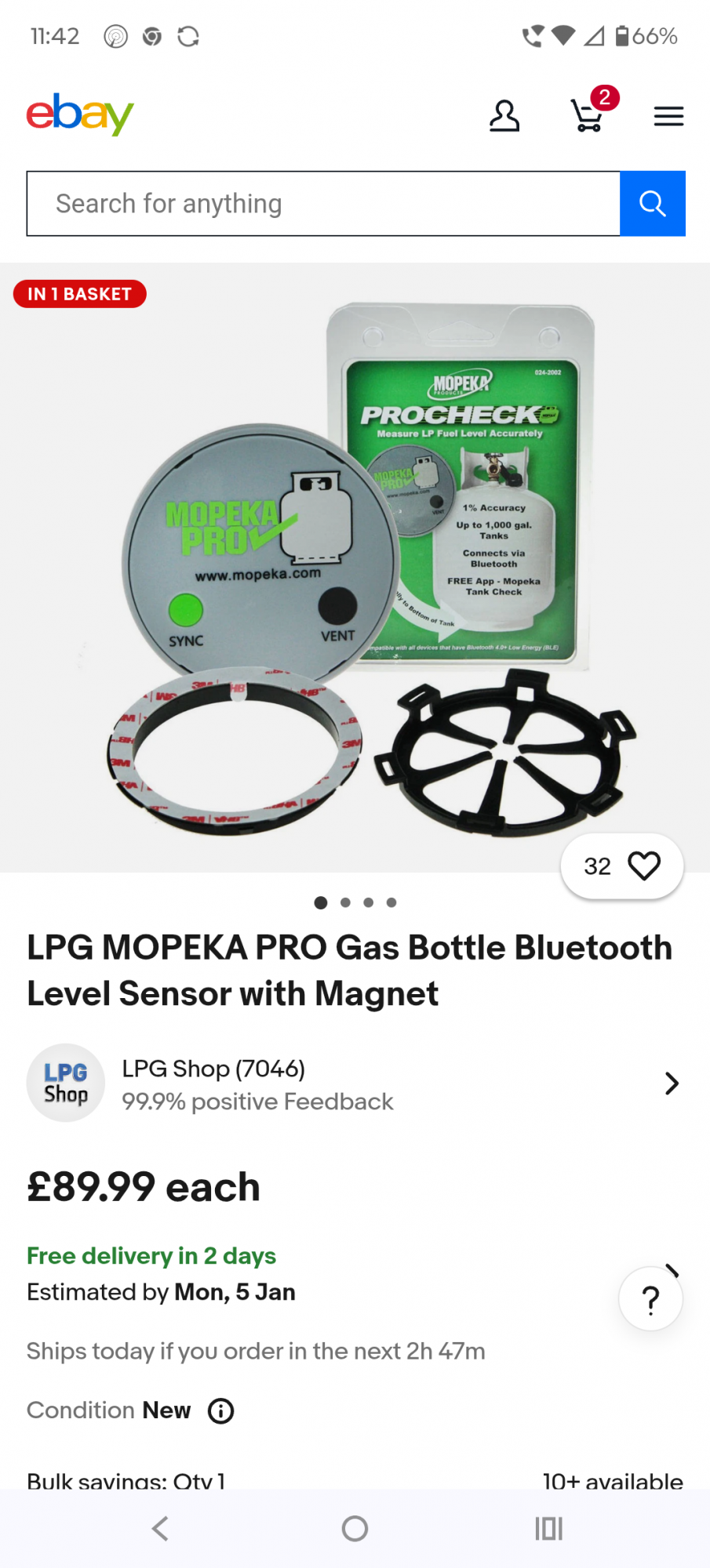The width and height of the screenshot is (710, 1568).
Task: Tap the blue search magnifier button
Action: (x=652, y=204)
